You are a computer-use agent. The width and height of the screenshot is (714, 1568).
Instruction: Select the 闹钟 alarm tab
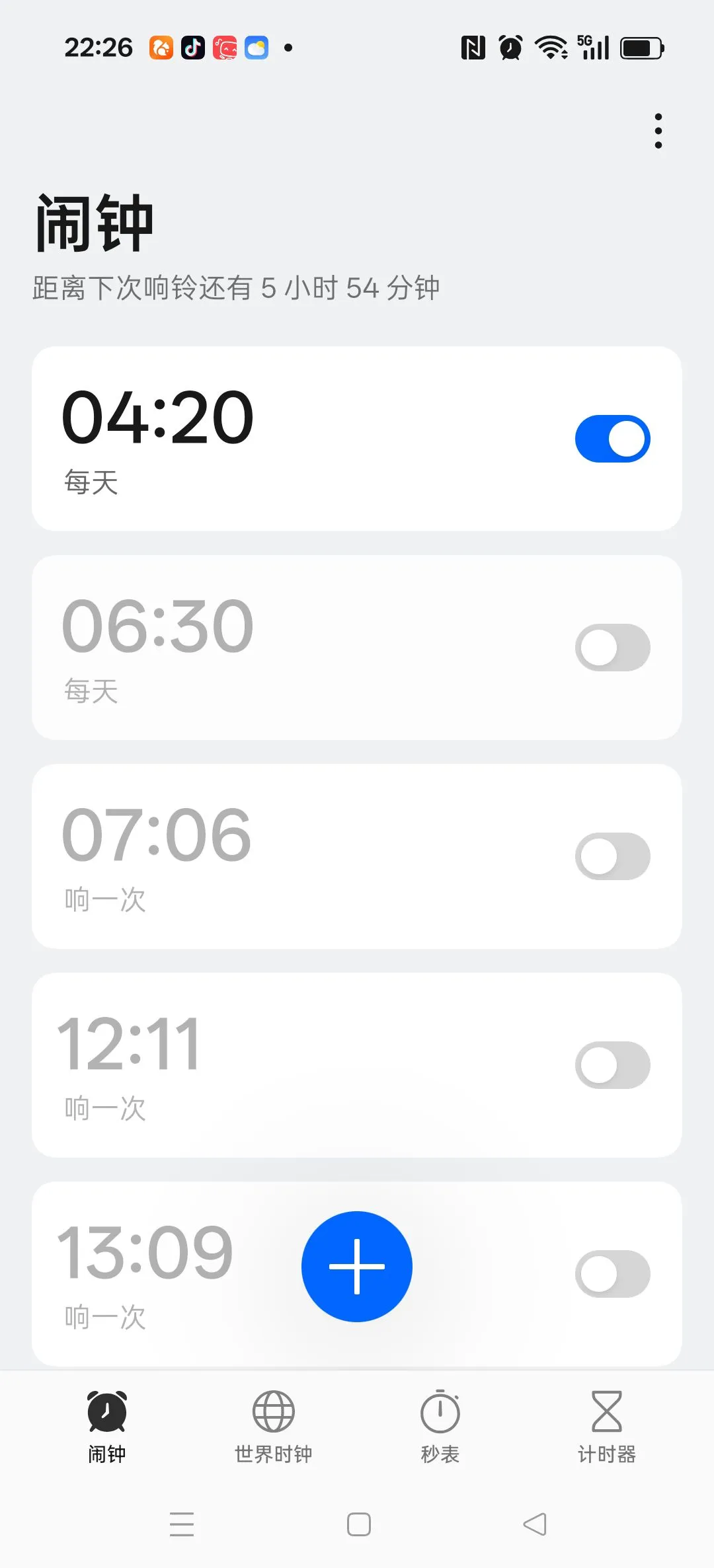(x=107, y=1426)
